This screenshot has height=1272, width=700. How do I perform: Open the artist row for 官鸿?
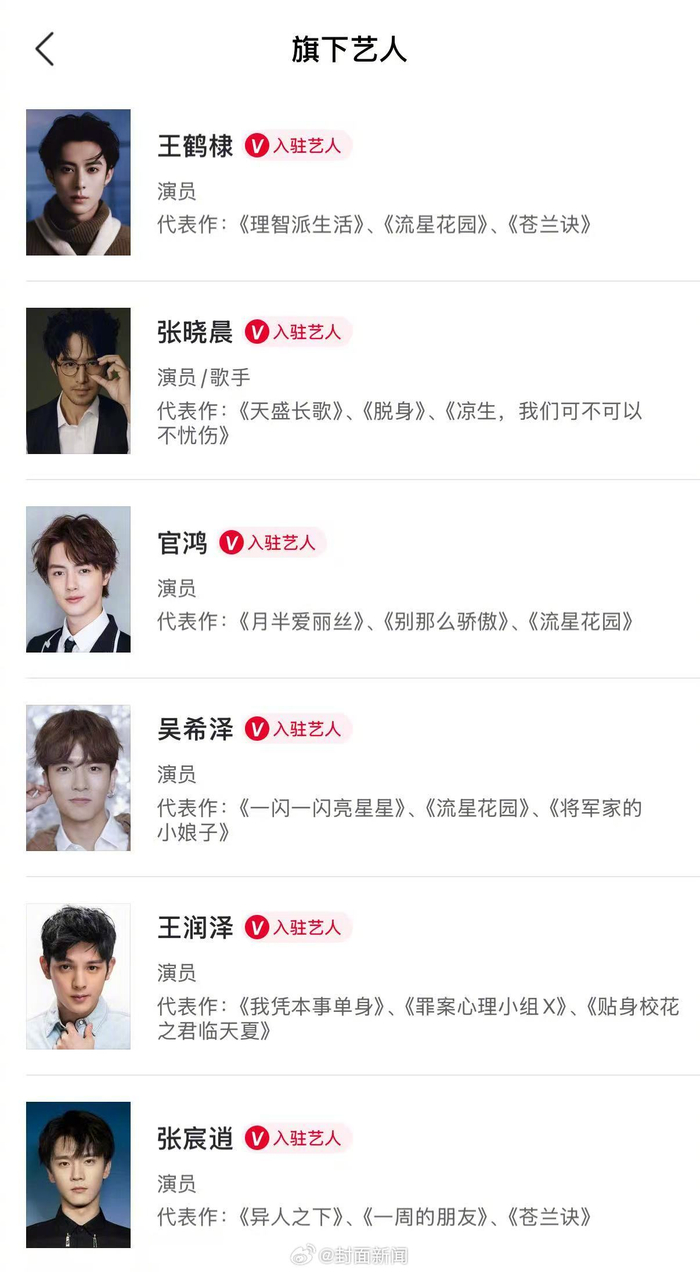pos(350,579)
